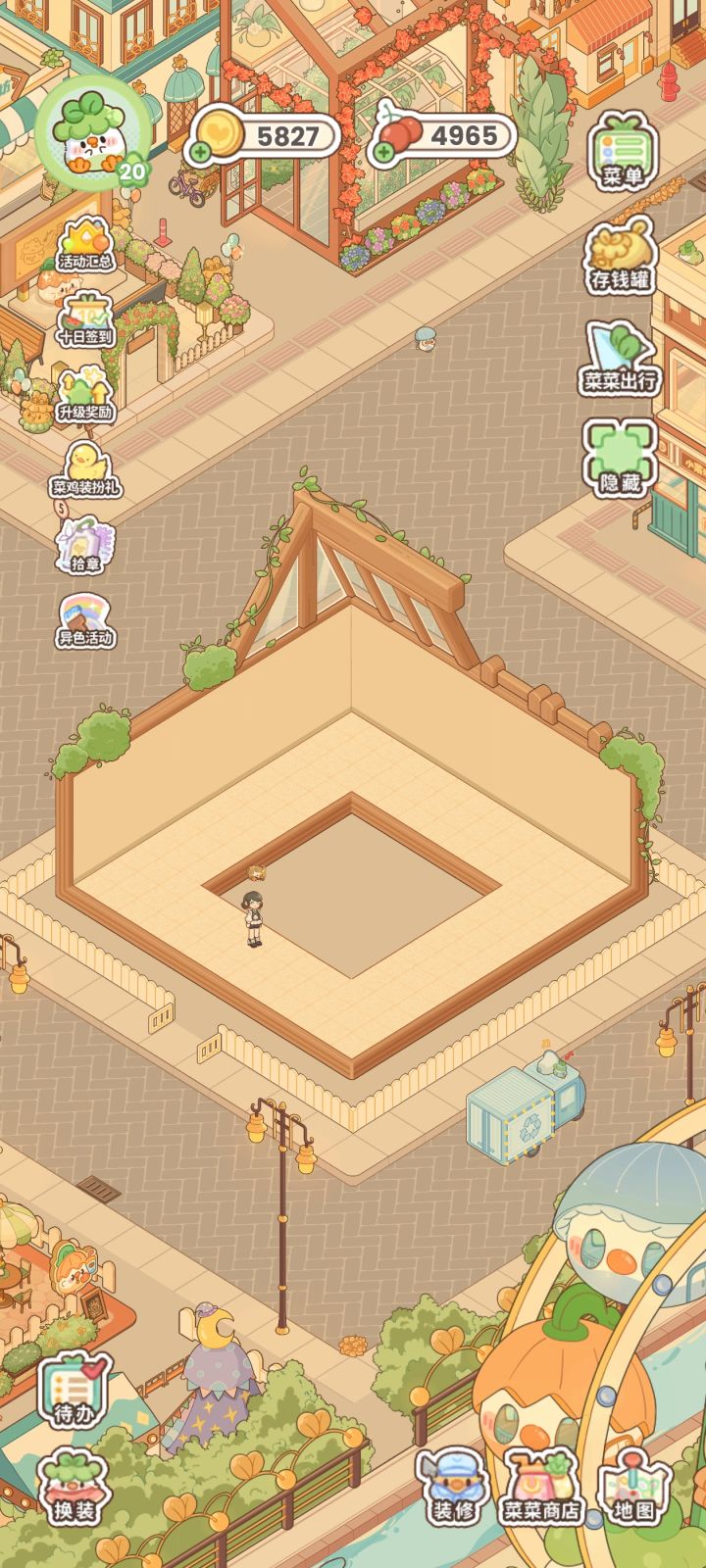
Task: Open the 待办 to-do list
Action: tap(75, 1390)
